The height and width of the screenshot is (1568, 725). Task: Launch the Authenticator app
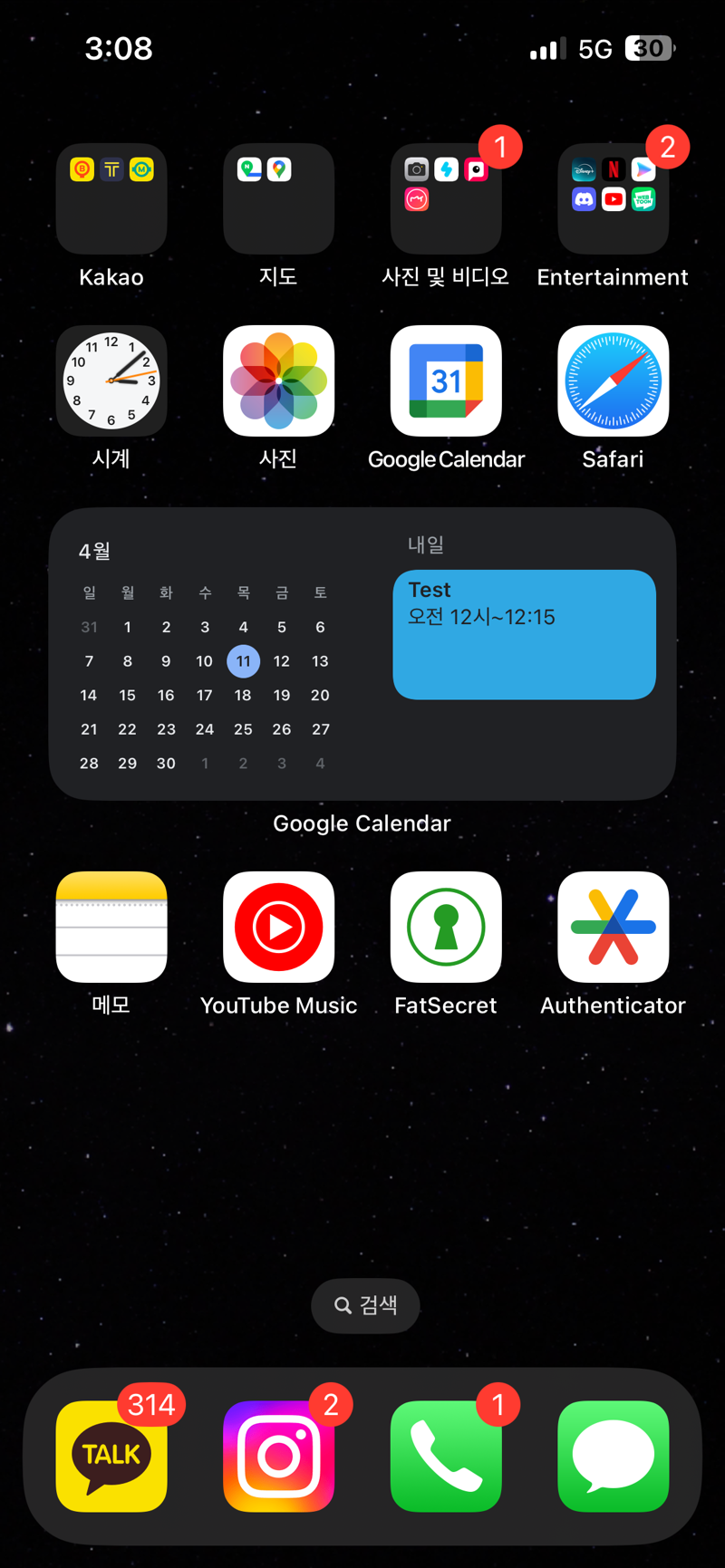click(x=613, y=927)
